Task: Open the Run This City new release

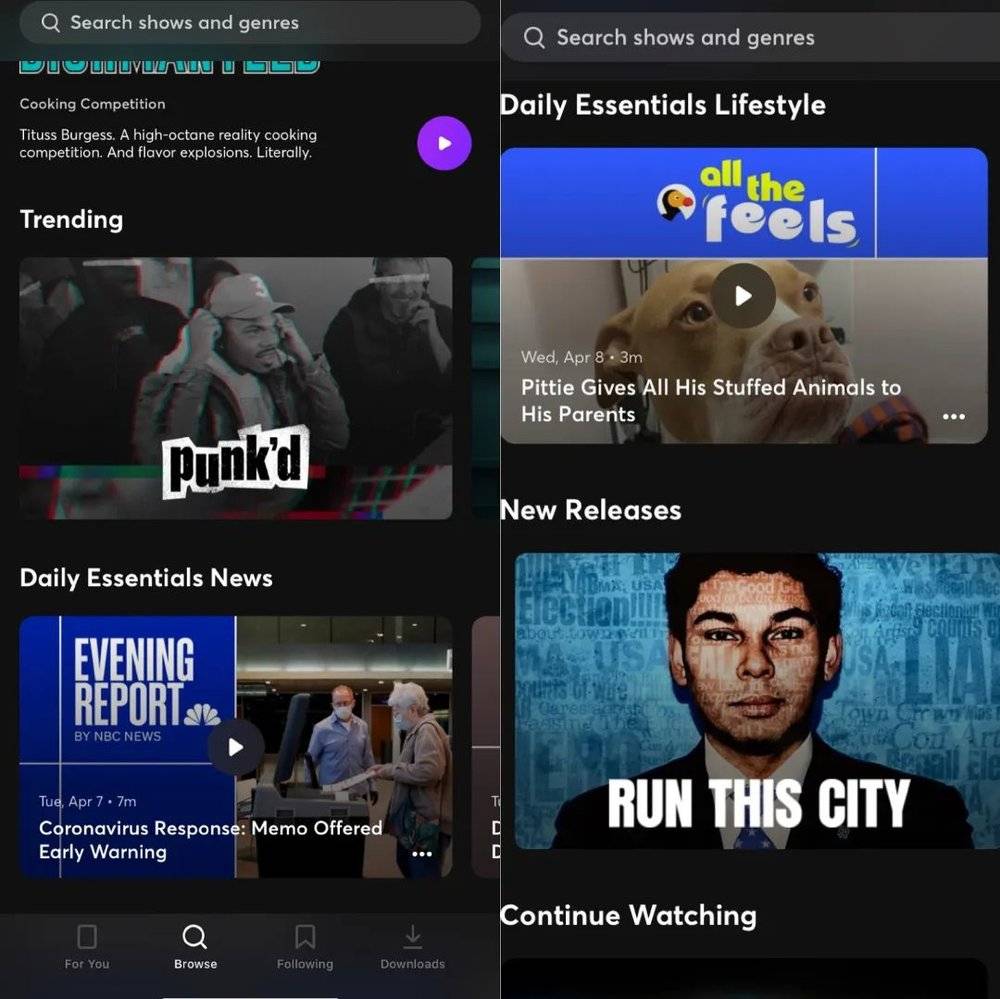Action: click(756, 700)
